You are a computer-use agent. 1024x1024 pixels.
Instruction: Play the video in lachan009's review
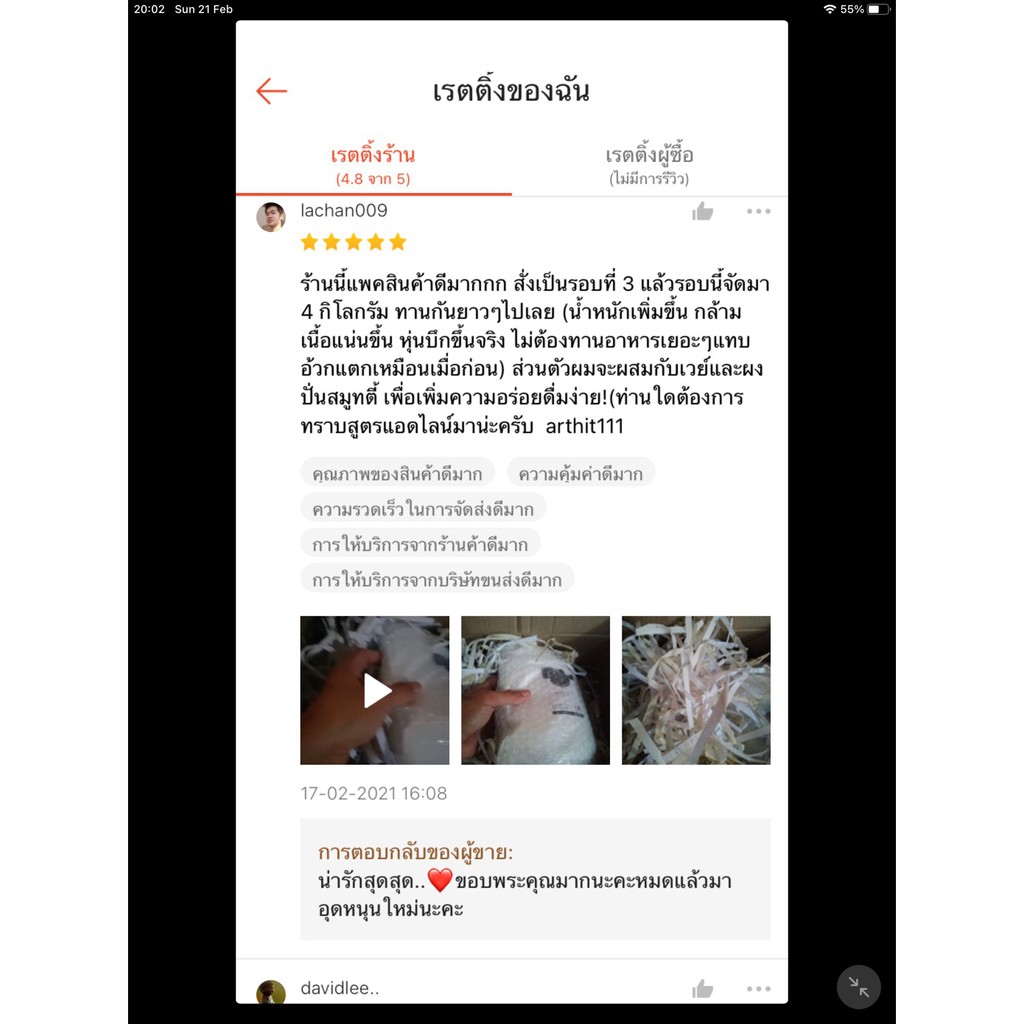(375, 690)
